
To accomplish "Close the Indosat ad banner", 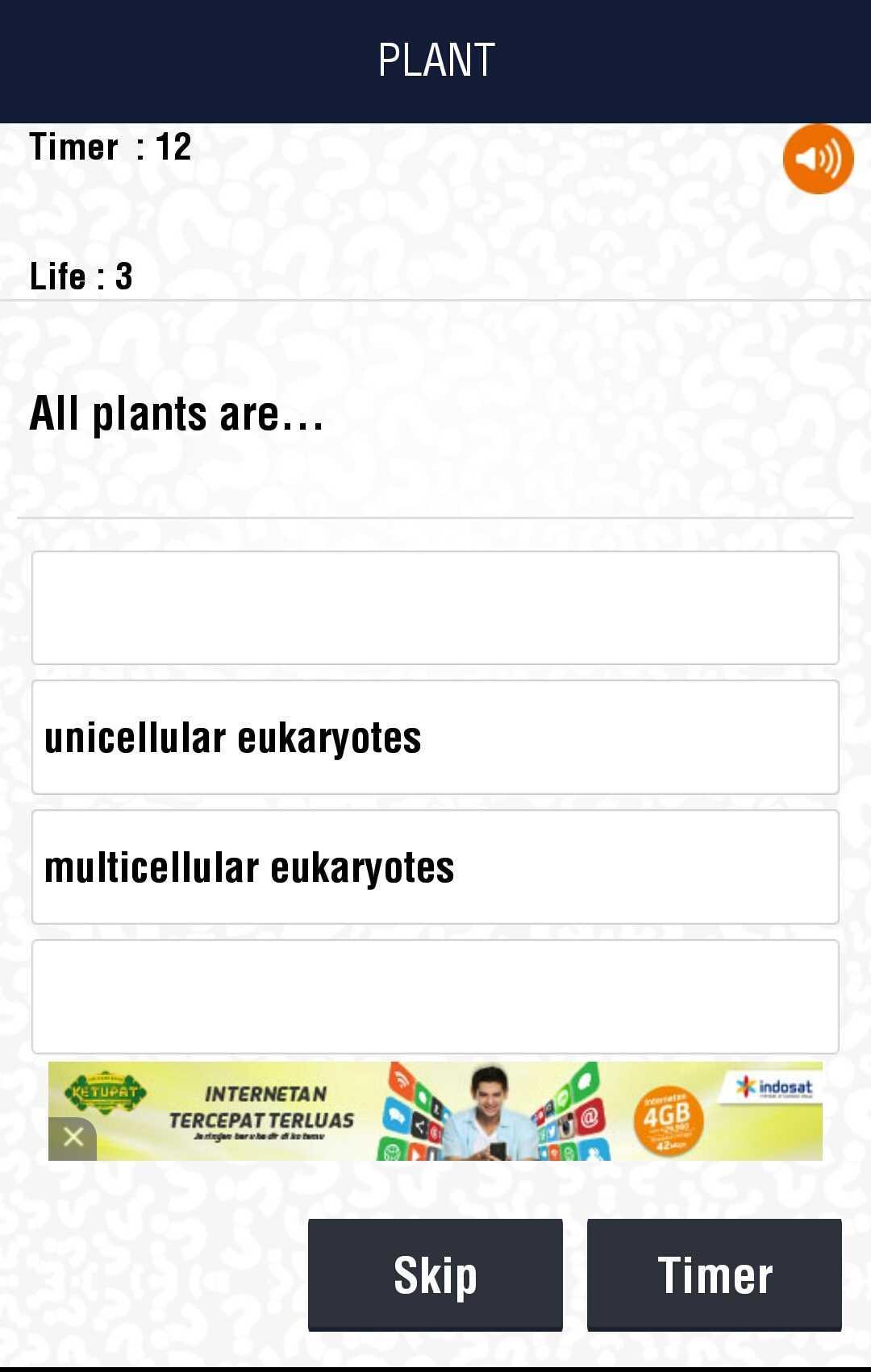I will [73, 1137].
